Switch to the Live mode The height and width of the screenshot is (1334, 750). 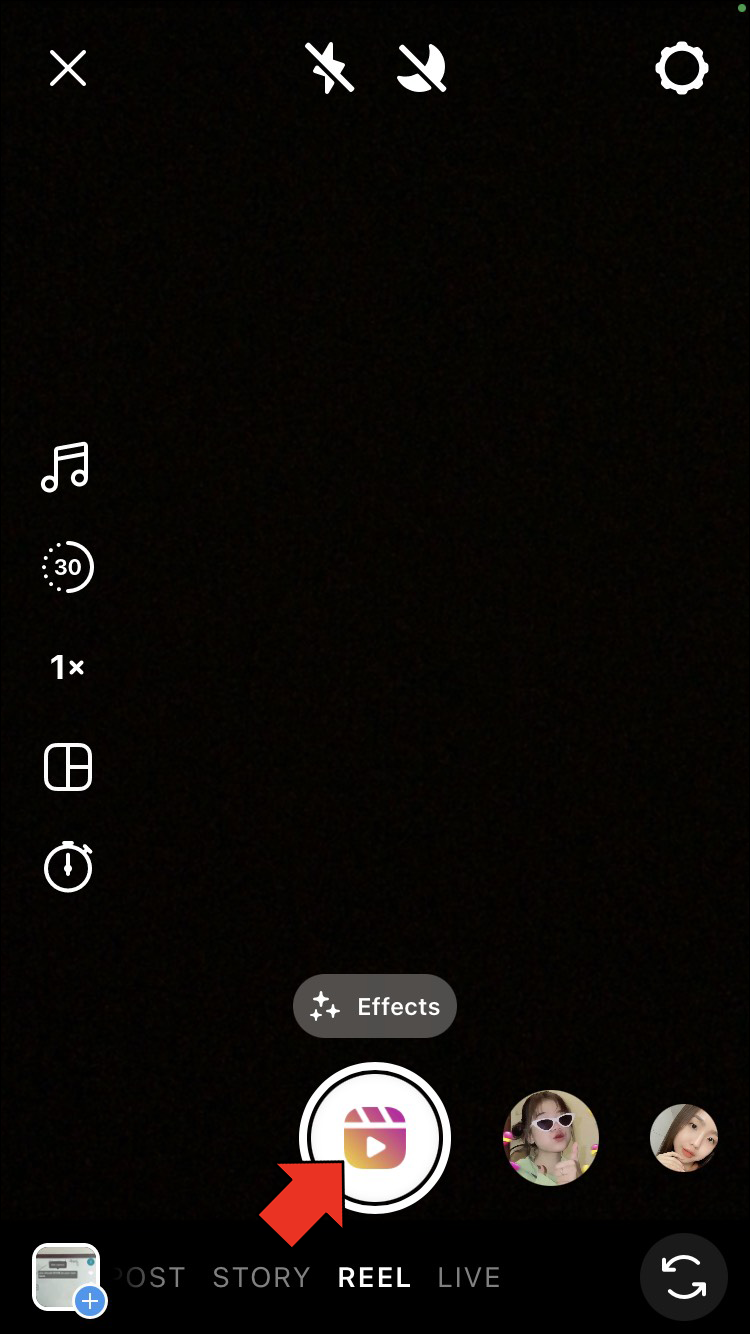(x=469, y=1278)
